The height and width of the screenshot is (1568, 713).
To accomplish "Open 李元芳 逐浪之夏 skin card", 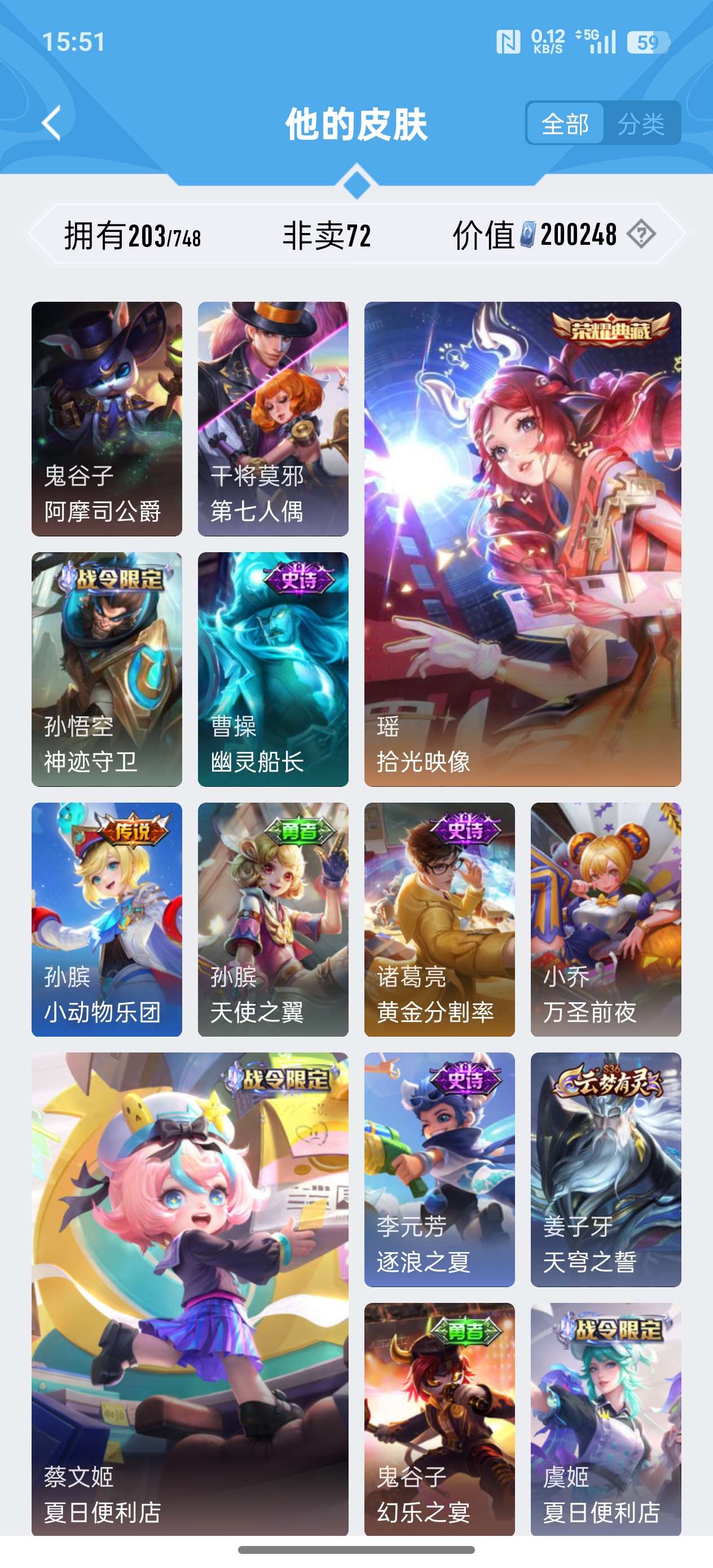I will [x=439, y=1169].
